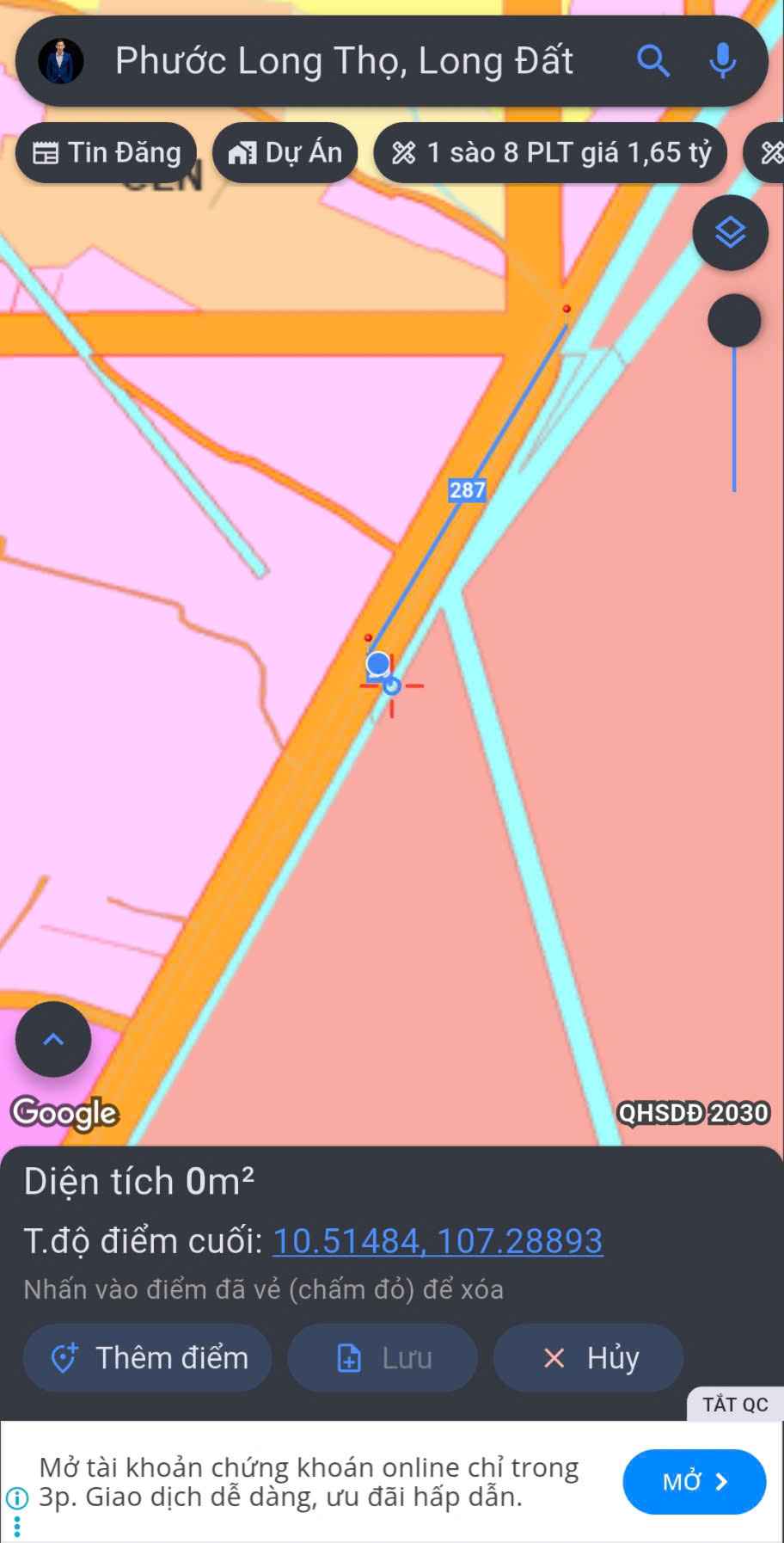This screenshot has width=784, height=1543.
Task: Select the Dự Án chip
Action: (285, 153)
